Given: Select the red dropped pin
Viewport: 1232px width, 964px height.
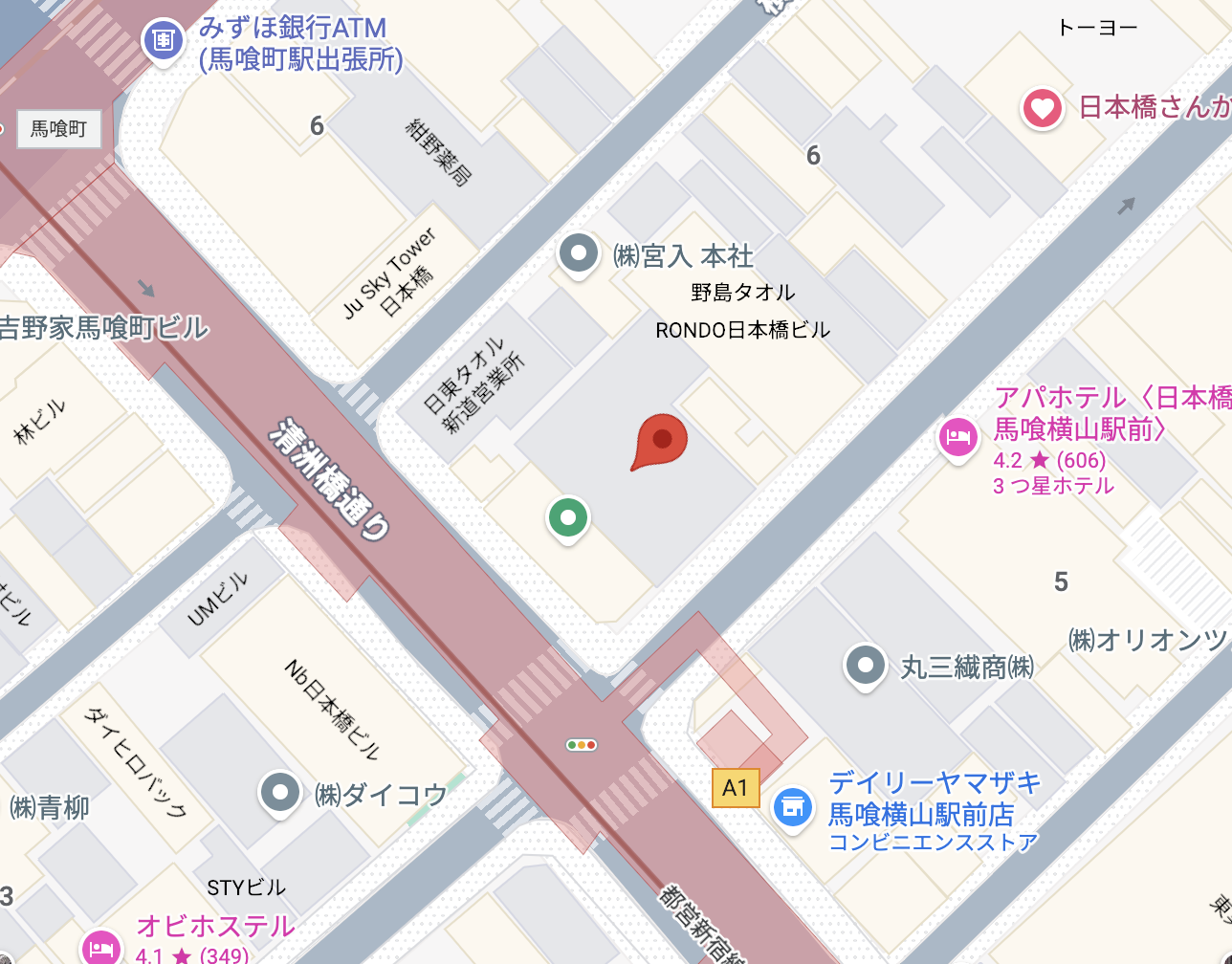Looking at the screenshot, I should tap(661, 440).
